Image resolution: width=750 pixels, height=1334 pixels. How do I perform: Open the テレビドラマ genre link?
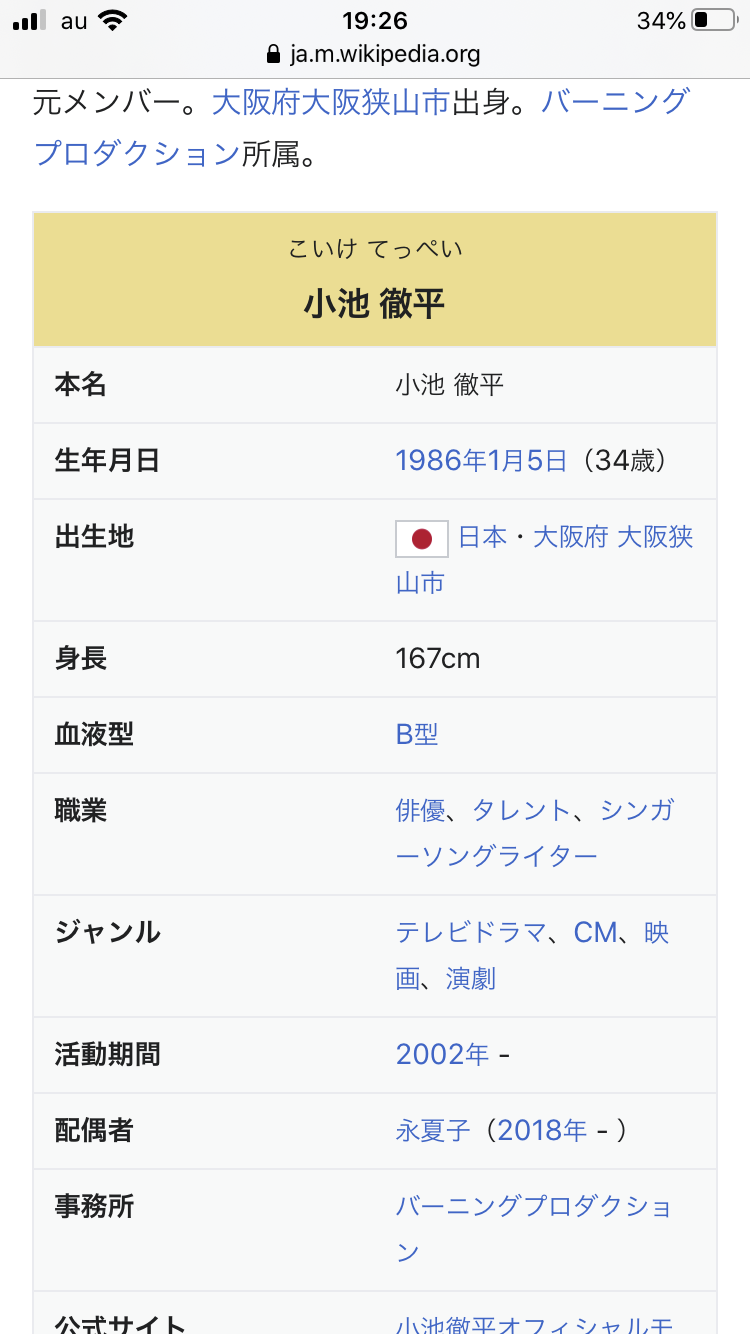click(x=471, y=933)
